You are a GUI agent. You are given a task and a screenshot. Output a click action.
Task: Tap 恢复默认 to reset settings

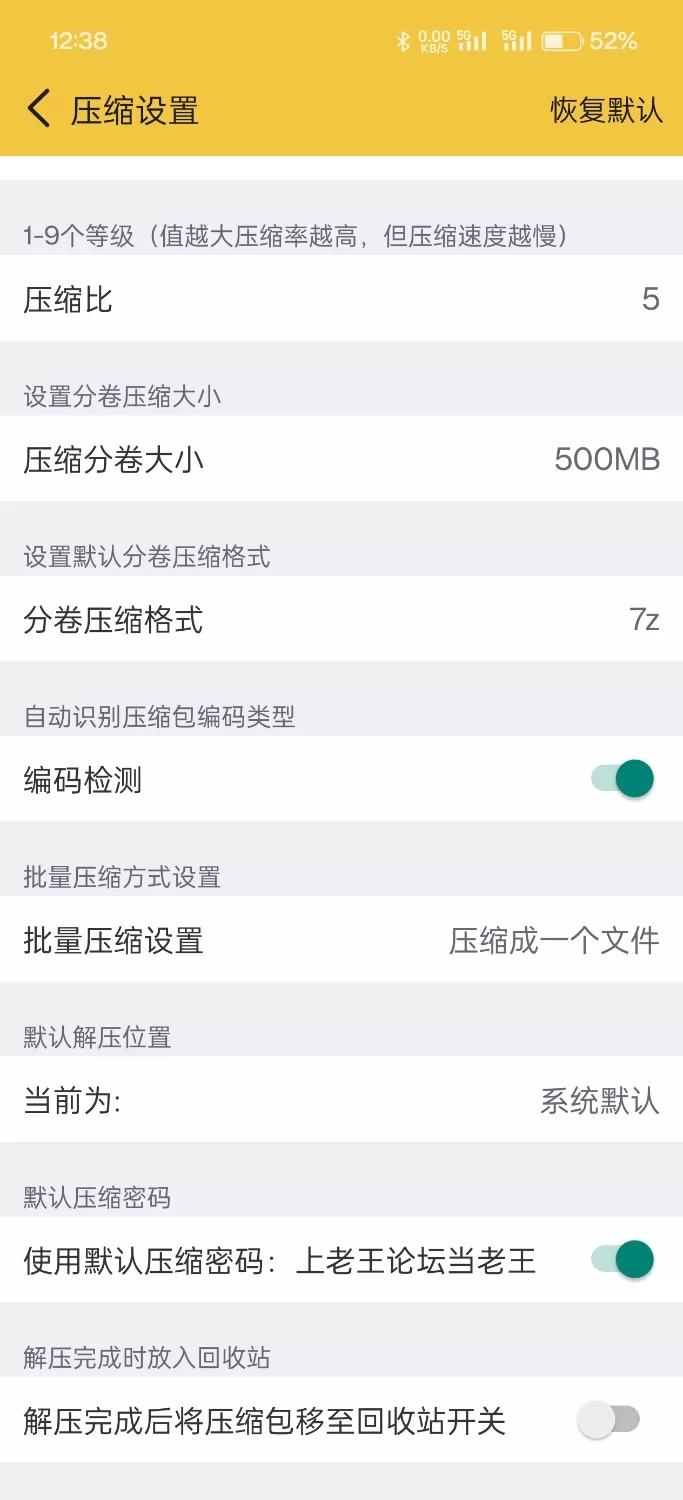[606, 109]
